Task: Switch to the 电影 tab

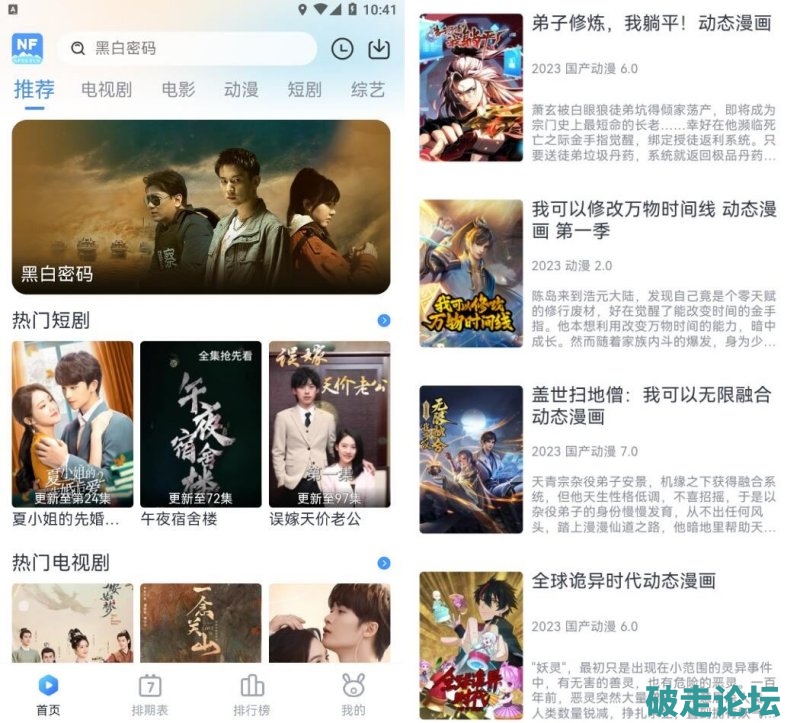Action: coord(178,89)
